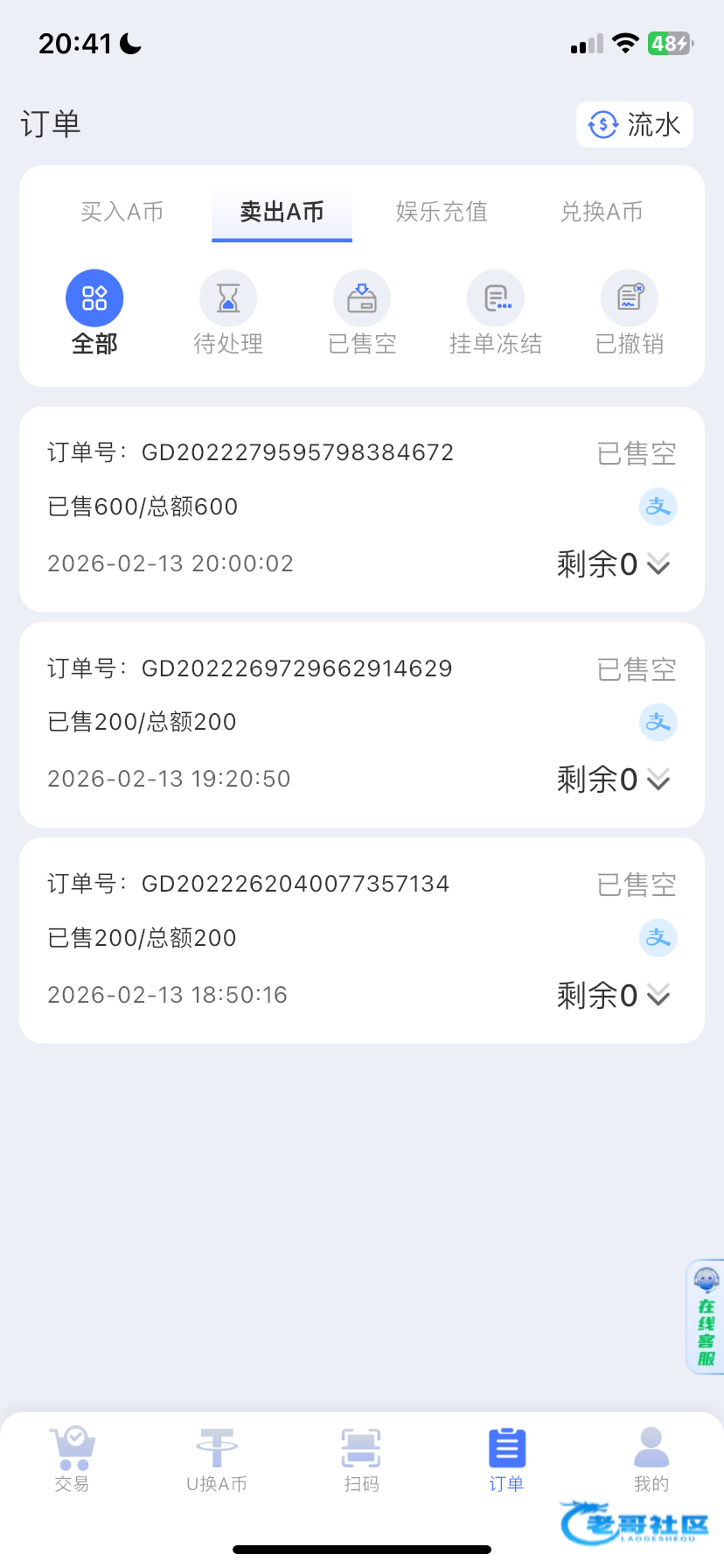Open 在线客服 online support
The height and width of the screenshot is (1568, 724).
pos(706,1317)
